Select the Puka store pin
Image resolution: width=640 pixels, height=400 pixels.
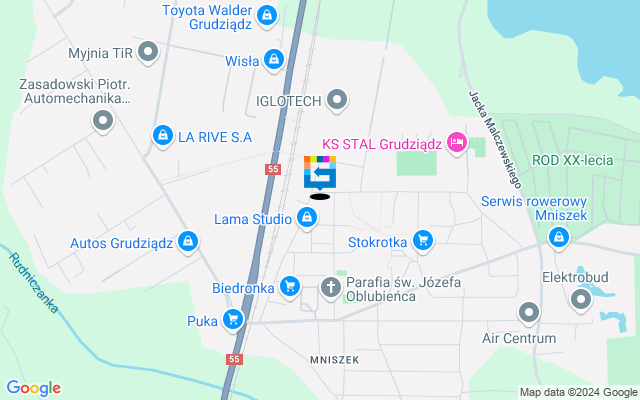click(233, 320)
